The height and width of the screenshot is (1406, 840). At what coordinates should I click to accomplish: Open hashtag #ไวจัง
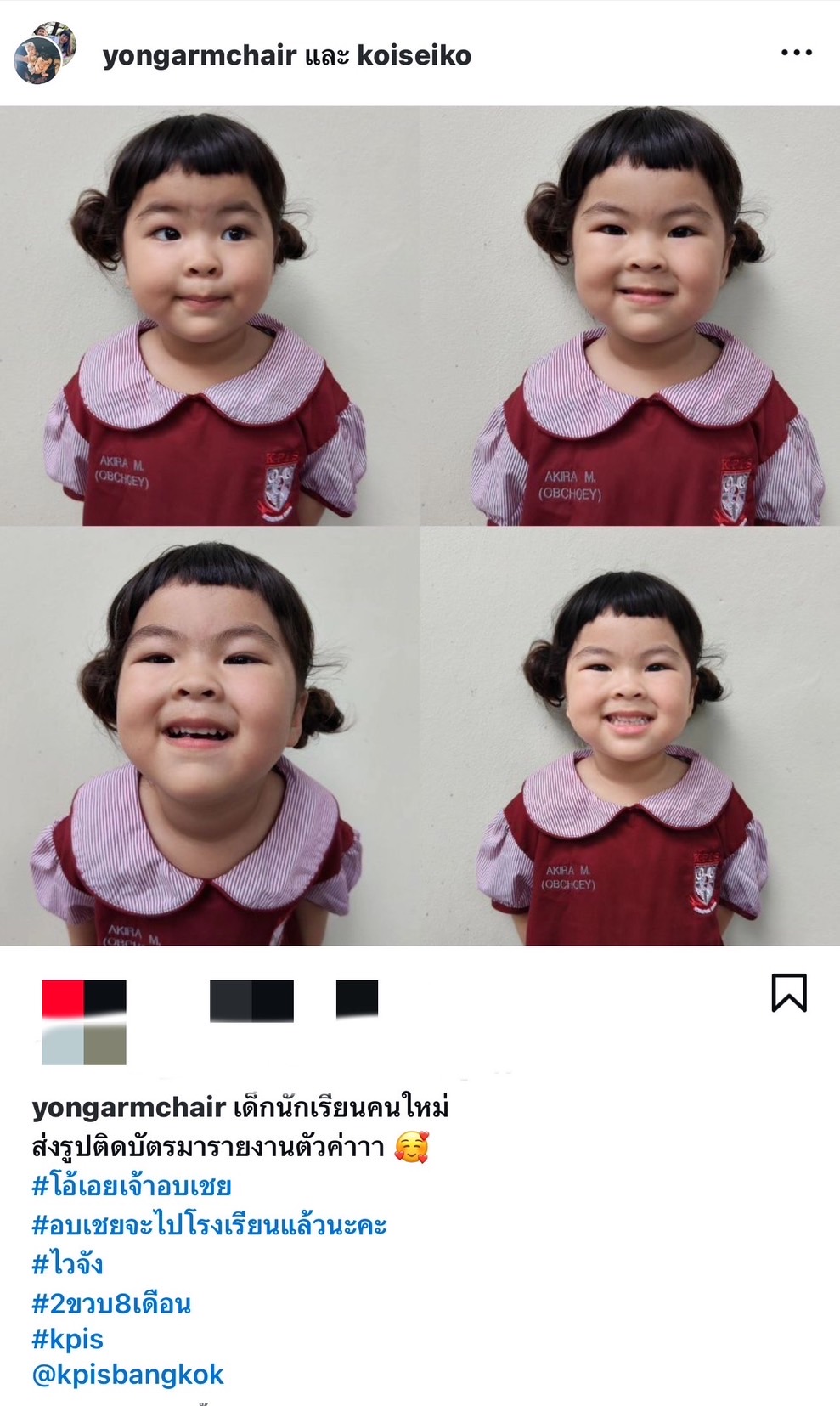click(68, 1264)
